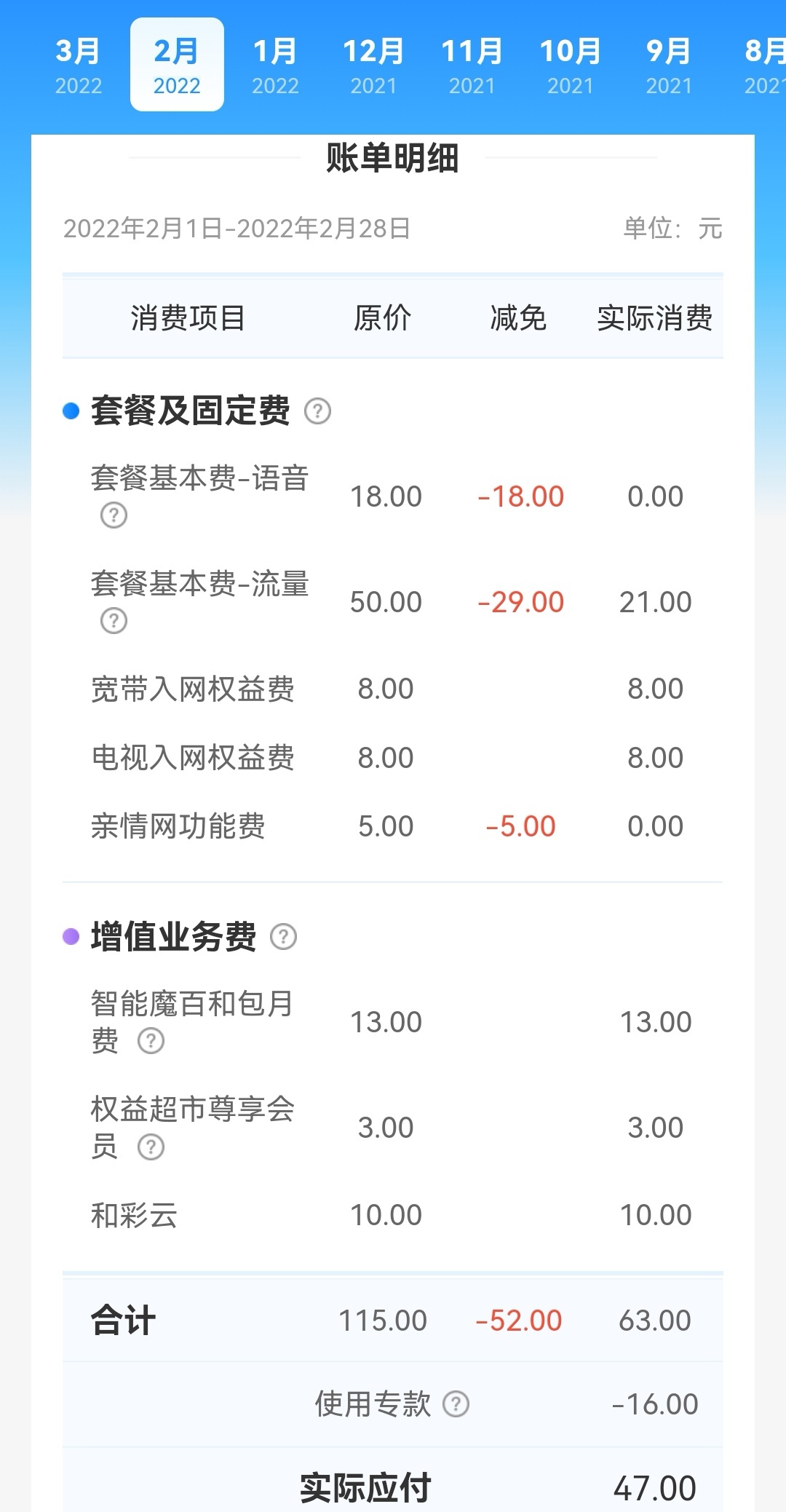Show info for 权益超市尊享会员
Viewport: 786px width, 1512px height.
point(151,1147)
